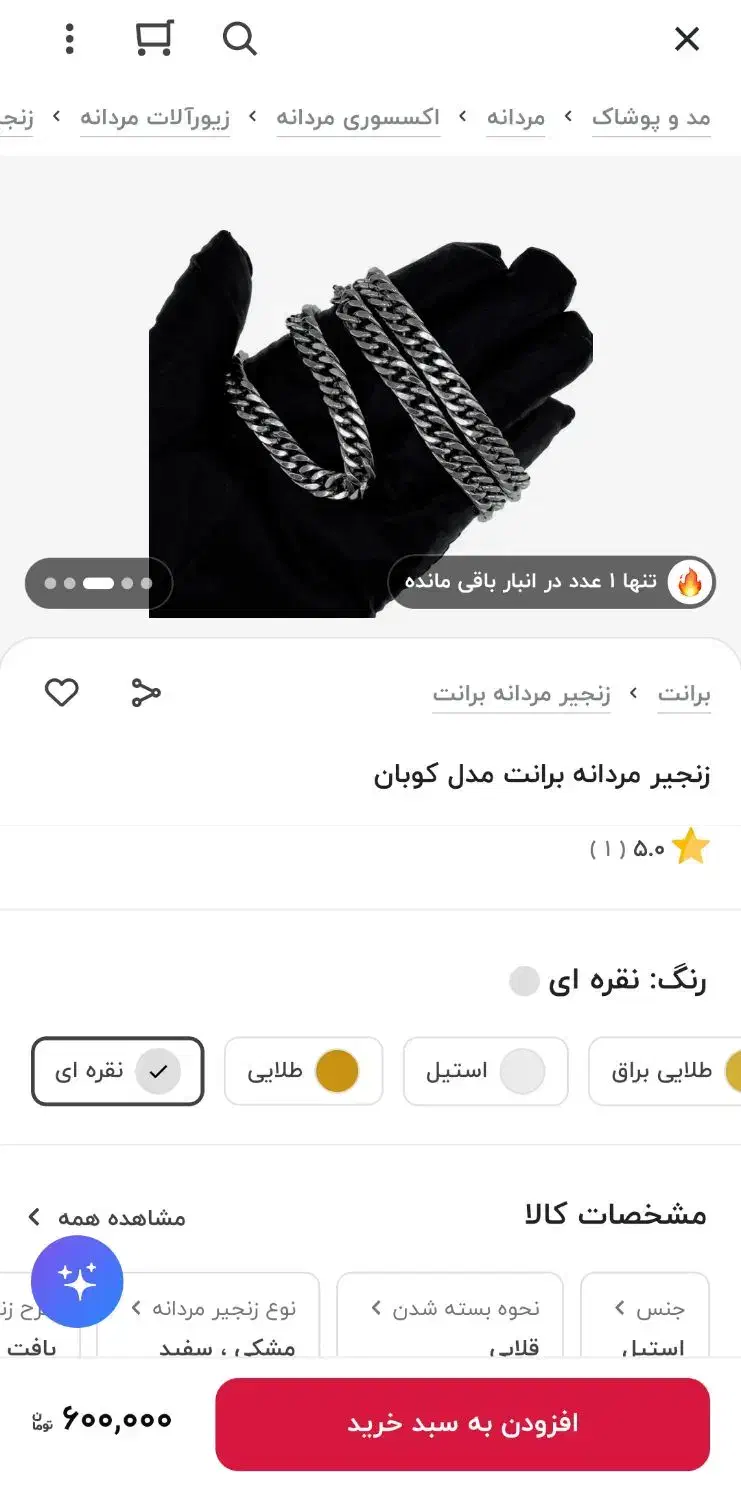
Task: Select the طلایی براق color option
Action: click(665, 1071)
